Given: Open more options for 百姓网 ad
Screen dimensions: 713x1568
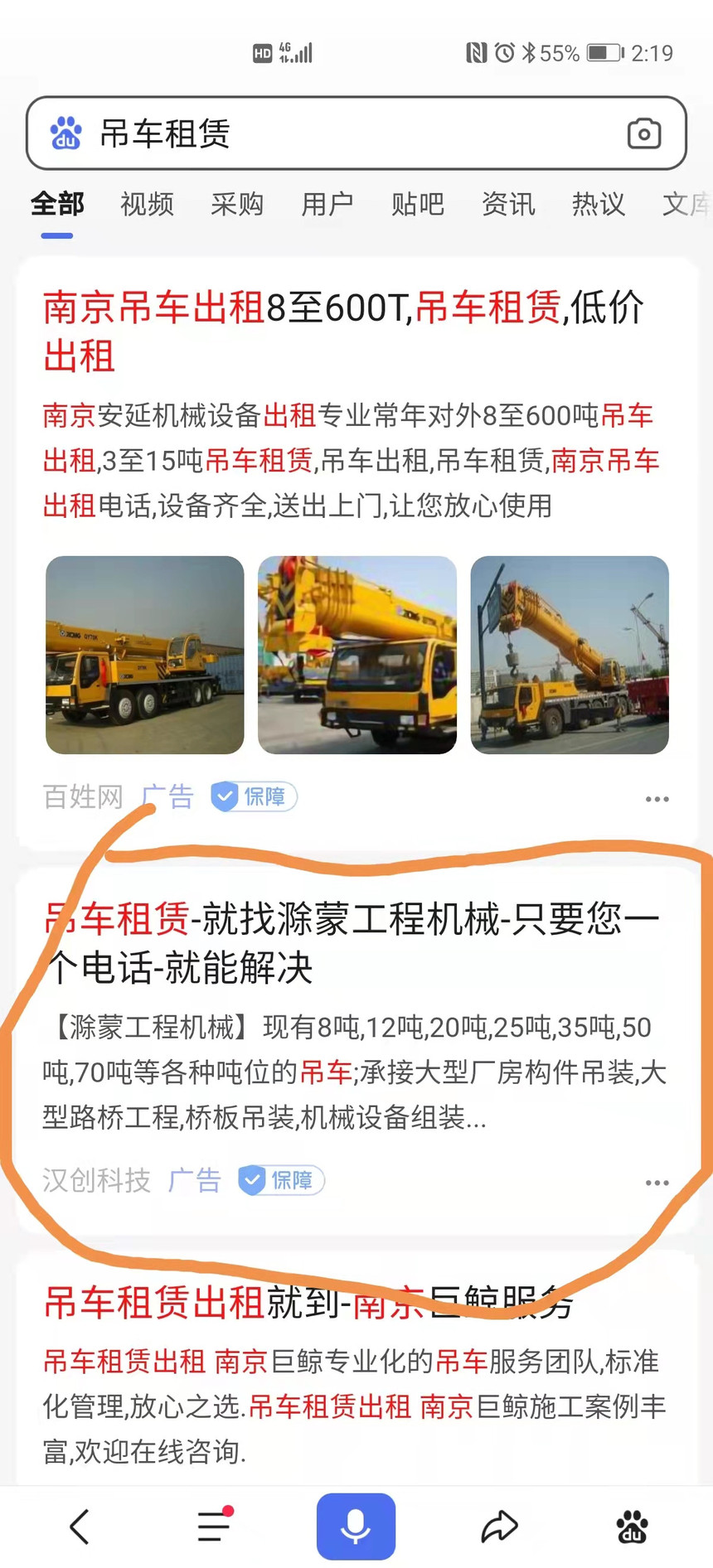Looking at the screenshot, I should 657,799.
